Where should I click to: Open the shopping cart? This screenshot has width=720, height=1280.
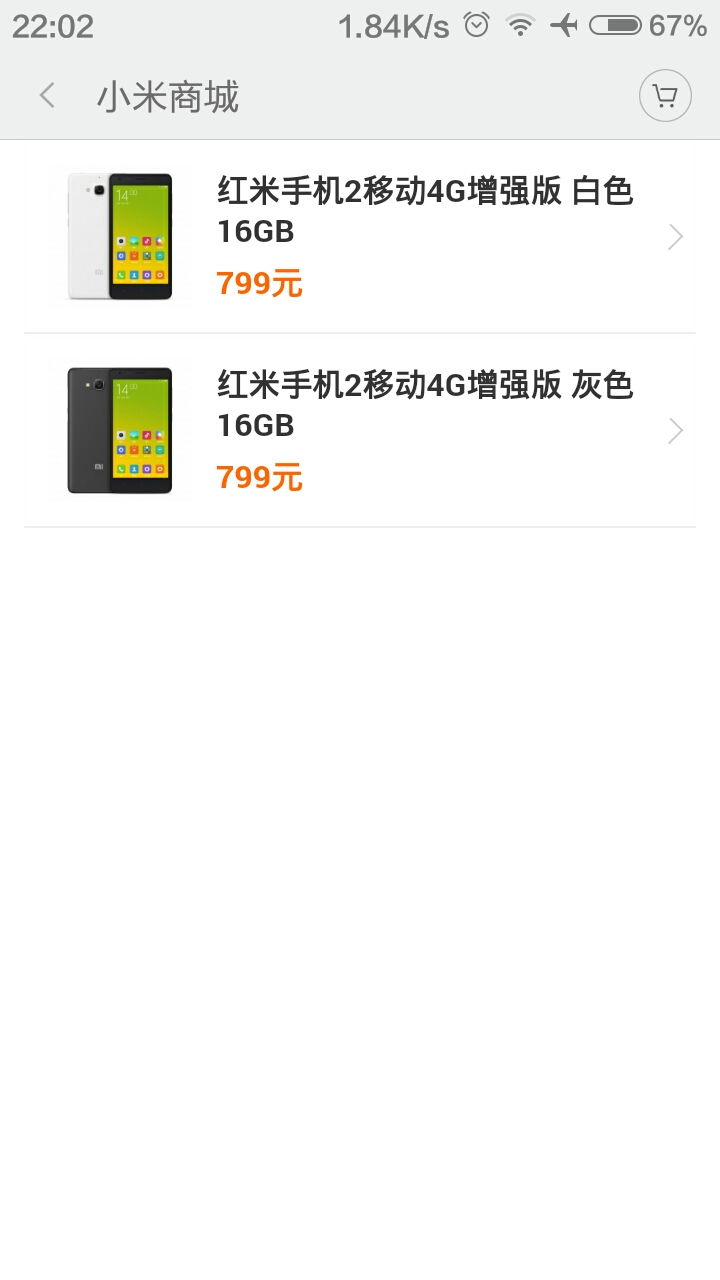665,96
